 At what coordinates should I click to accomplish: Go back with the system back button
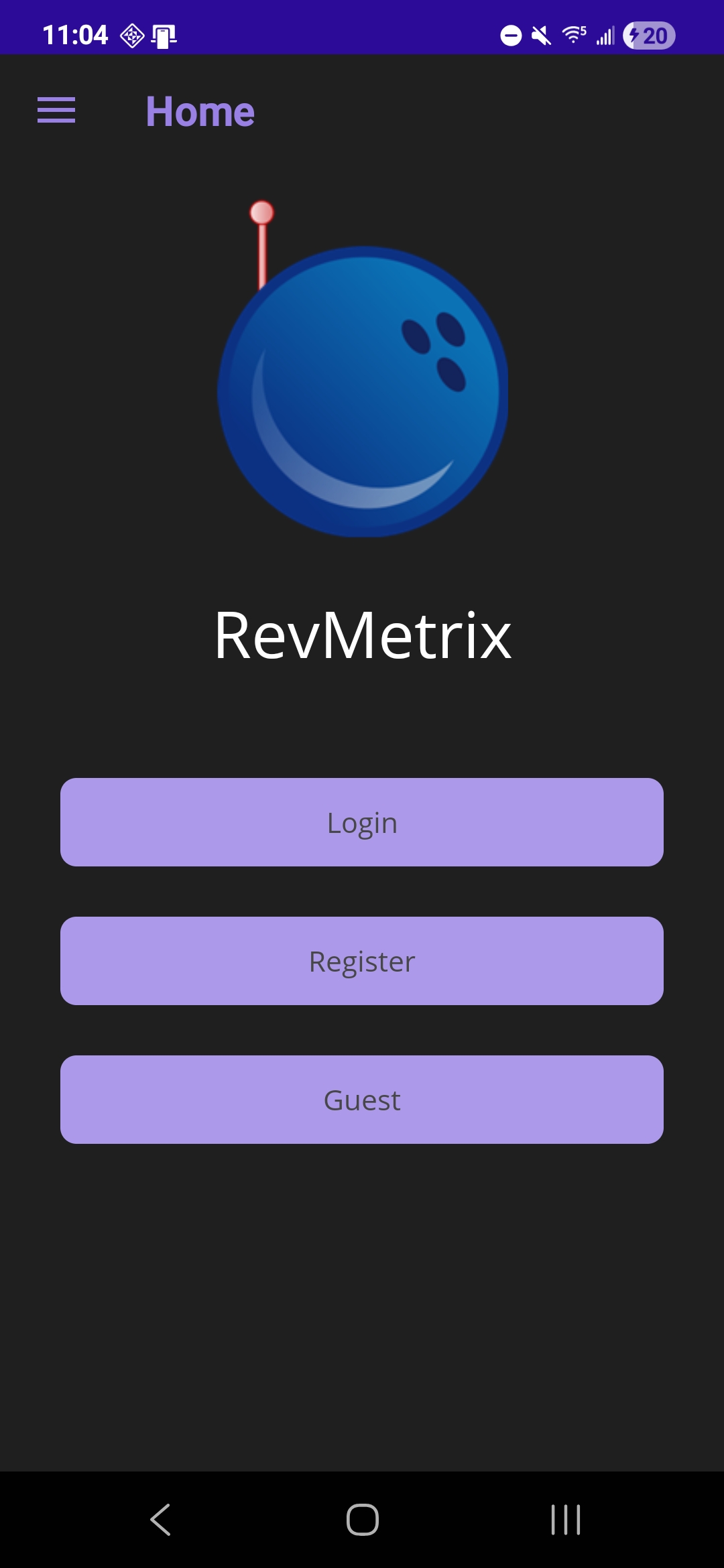pyautogui.click(x=161, y=1519)
